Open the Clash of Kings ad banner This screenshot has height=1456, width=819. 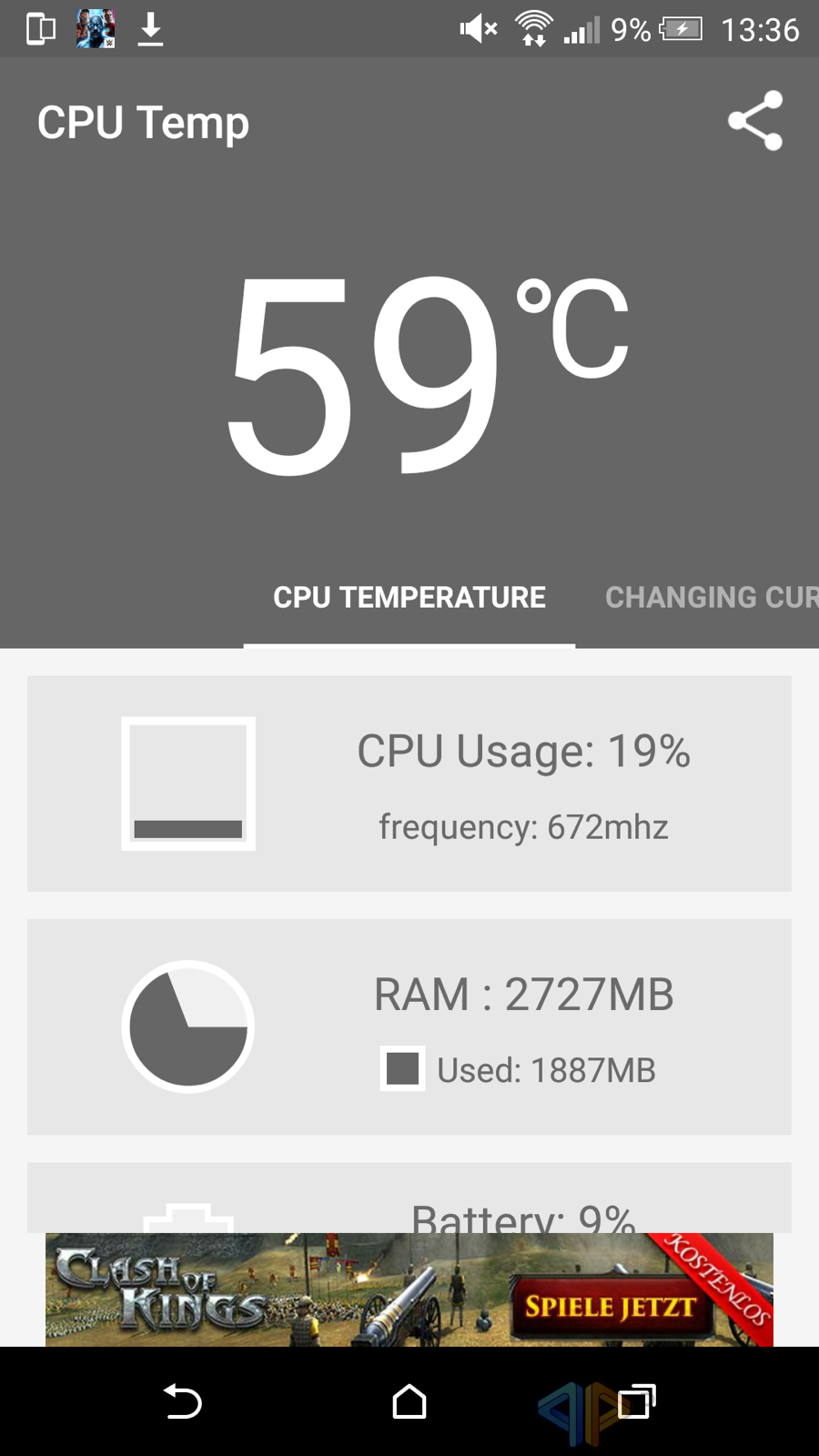409,1289
